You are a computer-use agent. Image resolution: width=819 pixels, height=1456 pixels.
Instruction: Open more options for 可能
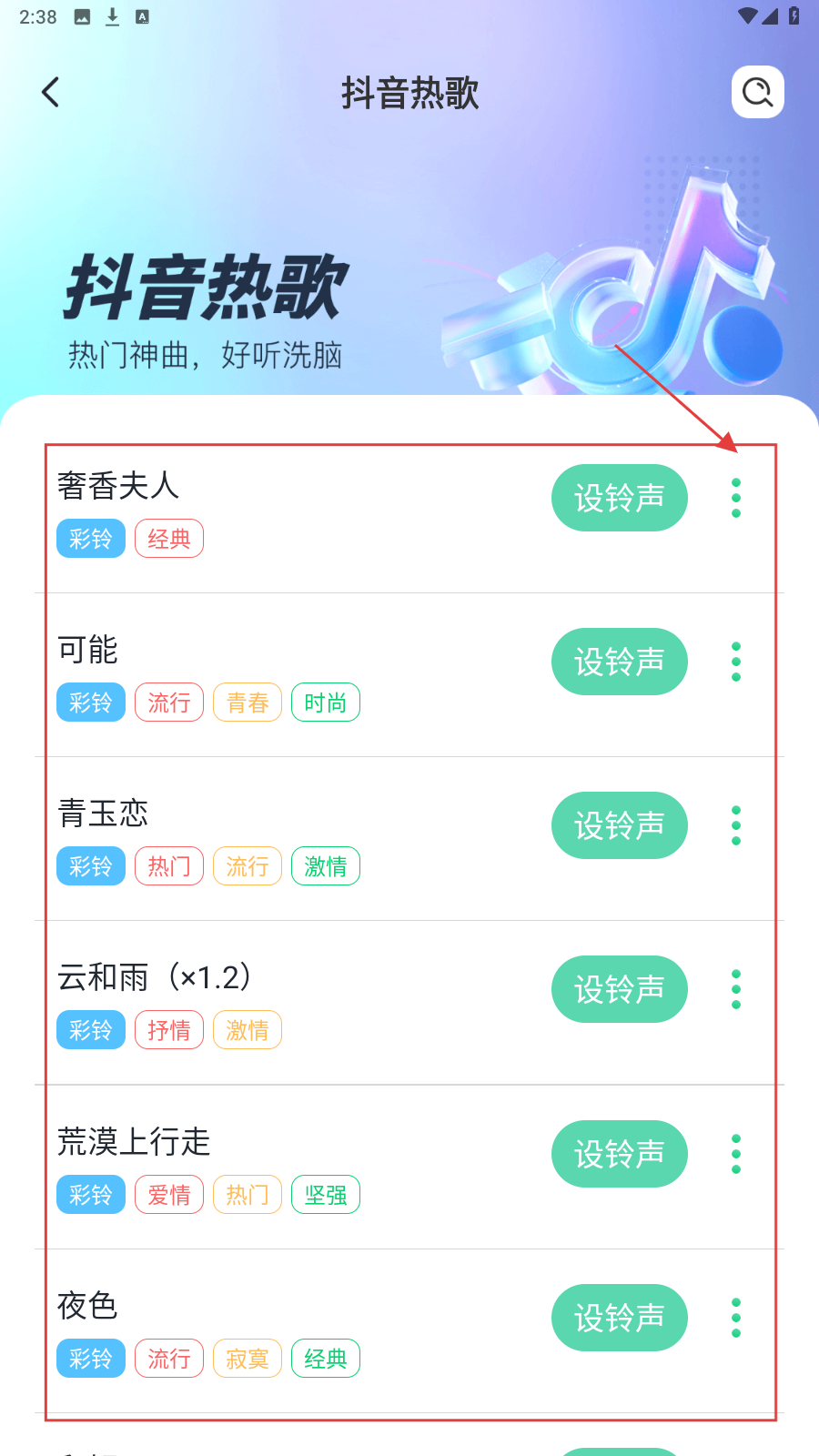736,662
